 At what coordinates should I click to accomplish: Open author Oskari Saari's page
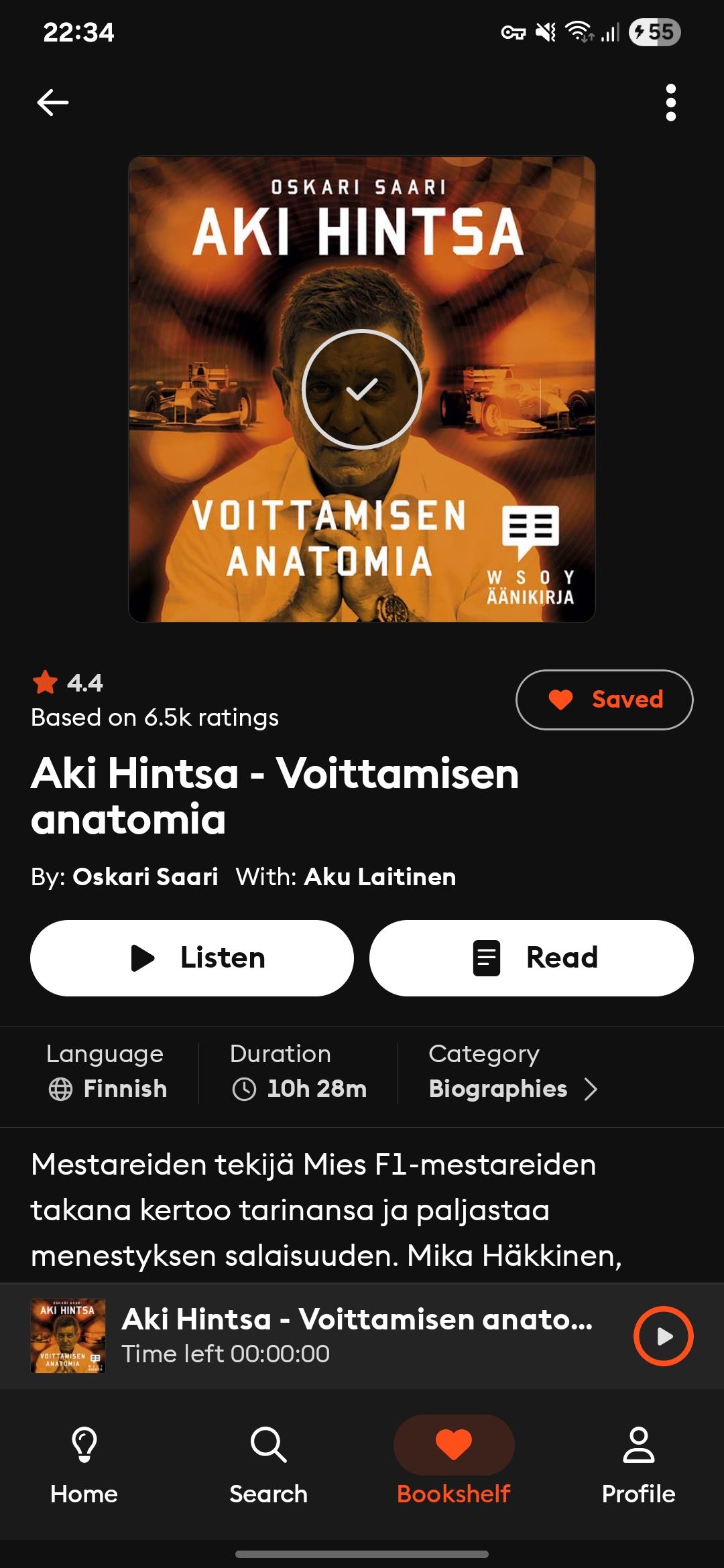[x=145, y=876]
